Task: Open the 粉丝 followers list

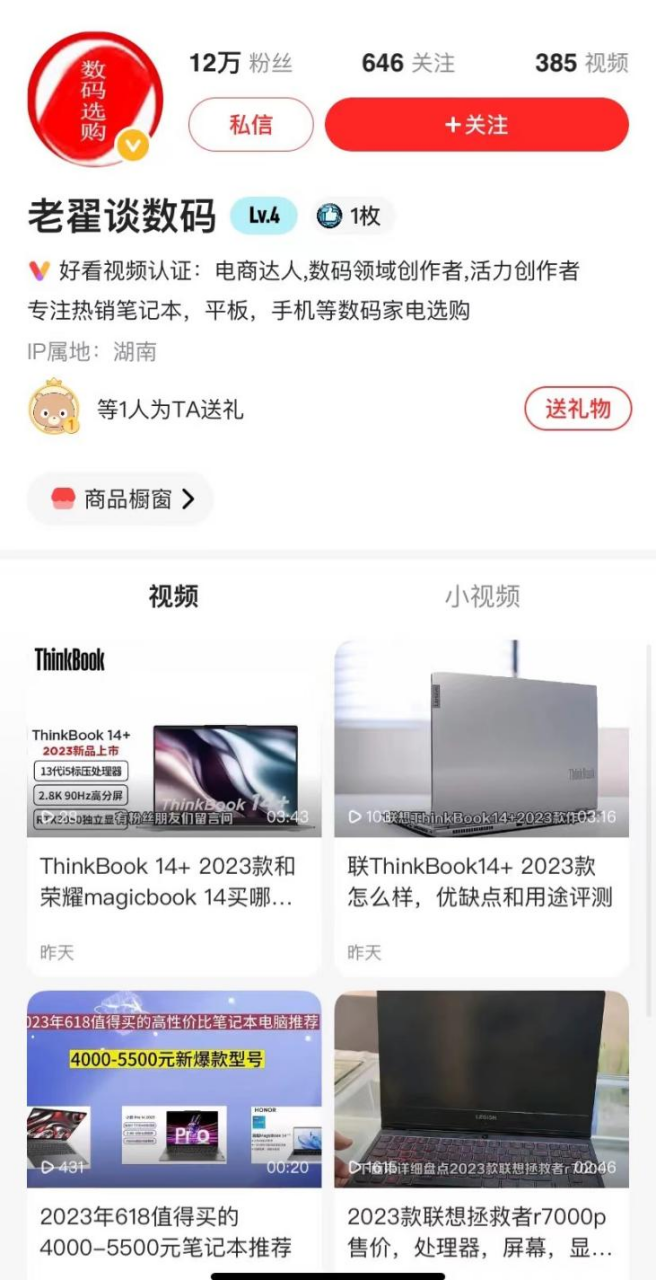Action: tap(241, 63)
